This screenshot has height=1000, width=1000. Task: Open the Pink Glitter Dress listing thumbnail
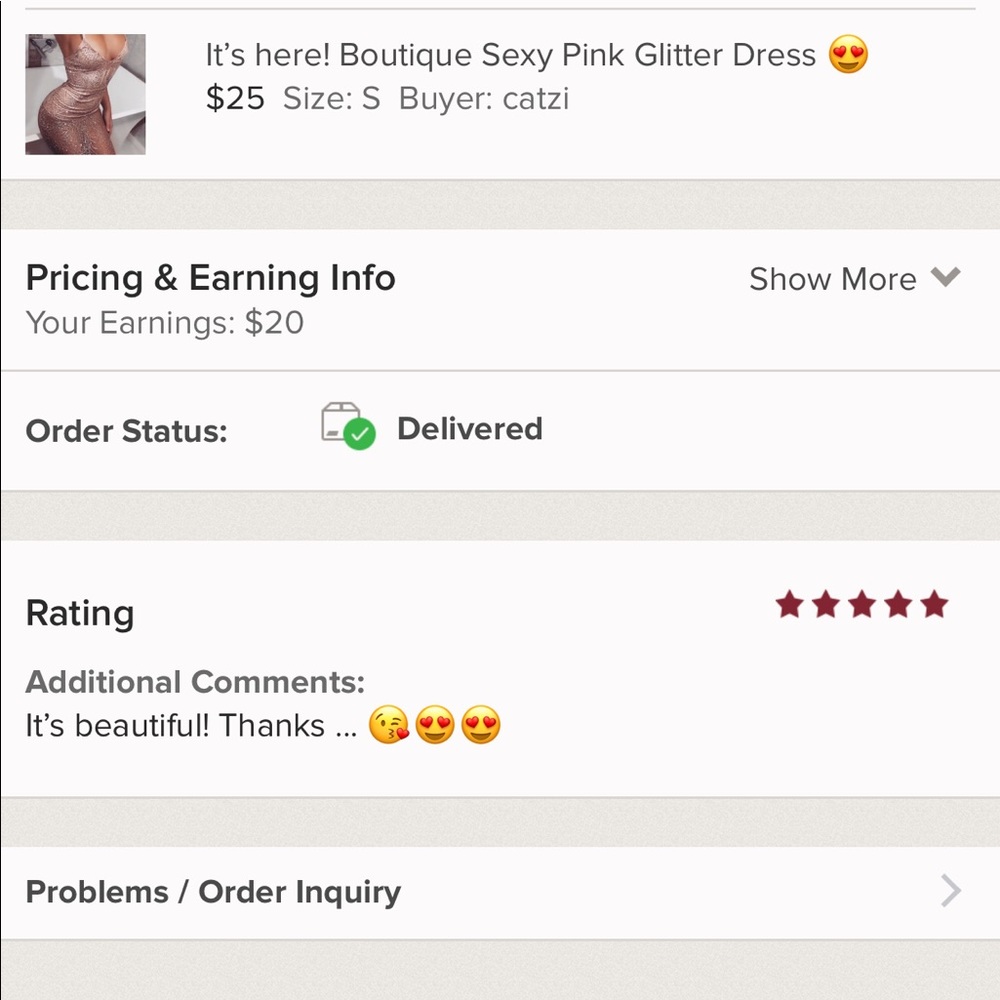[86, 94]
